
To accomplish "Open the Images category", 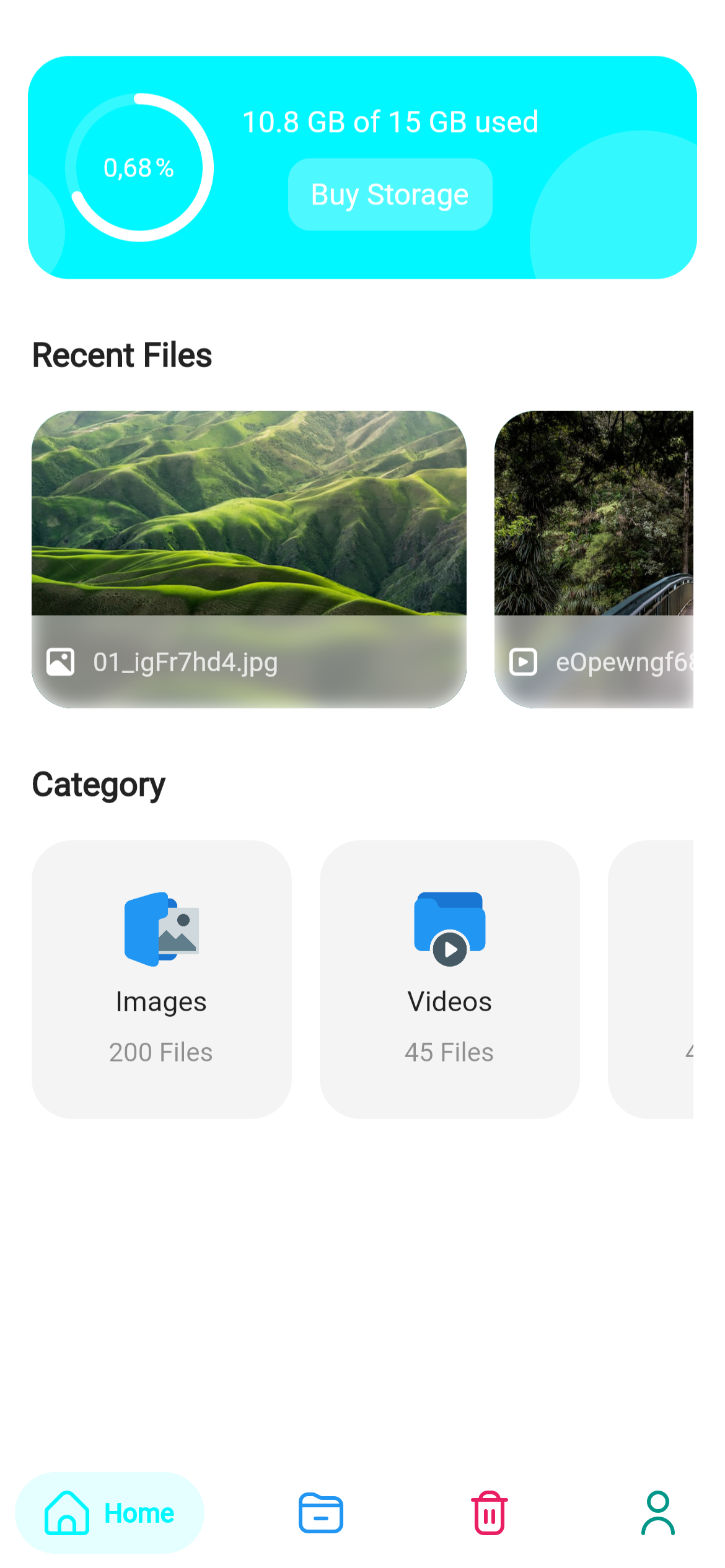I will point(161,979).
